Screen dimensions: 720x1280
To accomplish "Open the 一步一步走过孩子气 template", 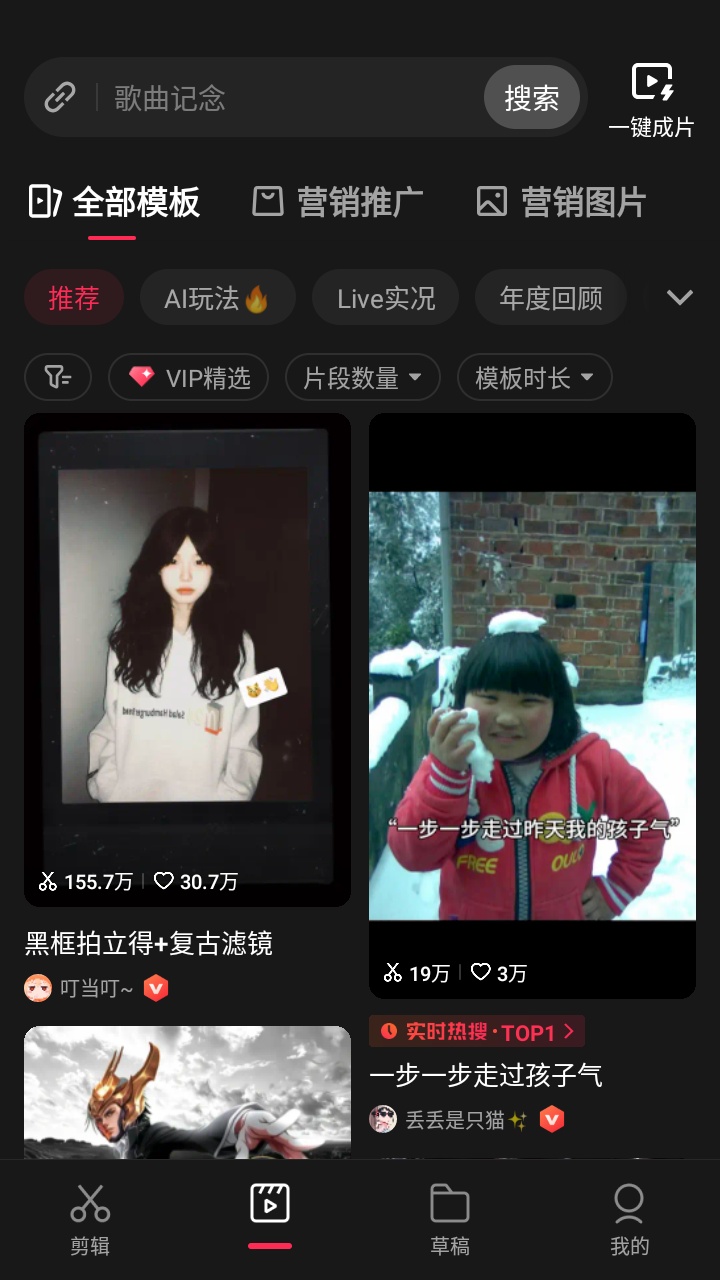I will 532,705.
